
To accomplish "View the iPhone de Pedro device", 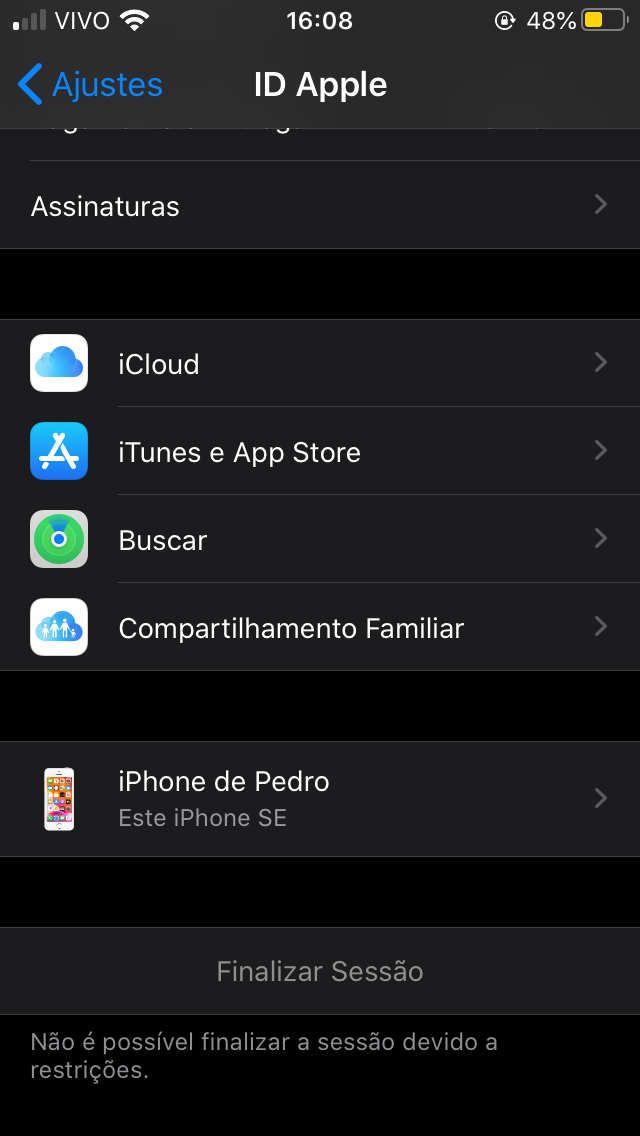I will tap(320, 799).
